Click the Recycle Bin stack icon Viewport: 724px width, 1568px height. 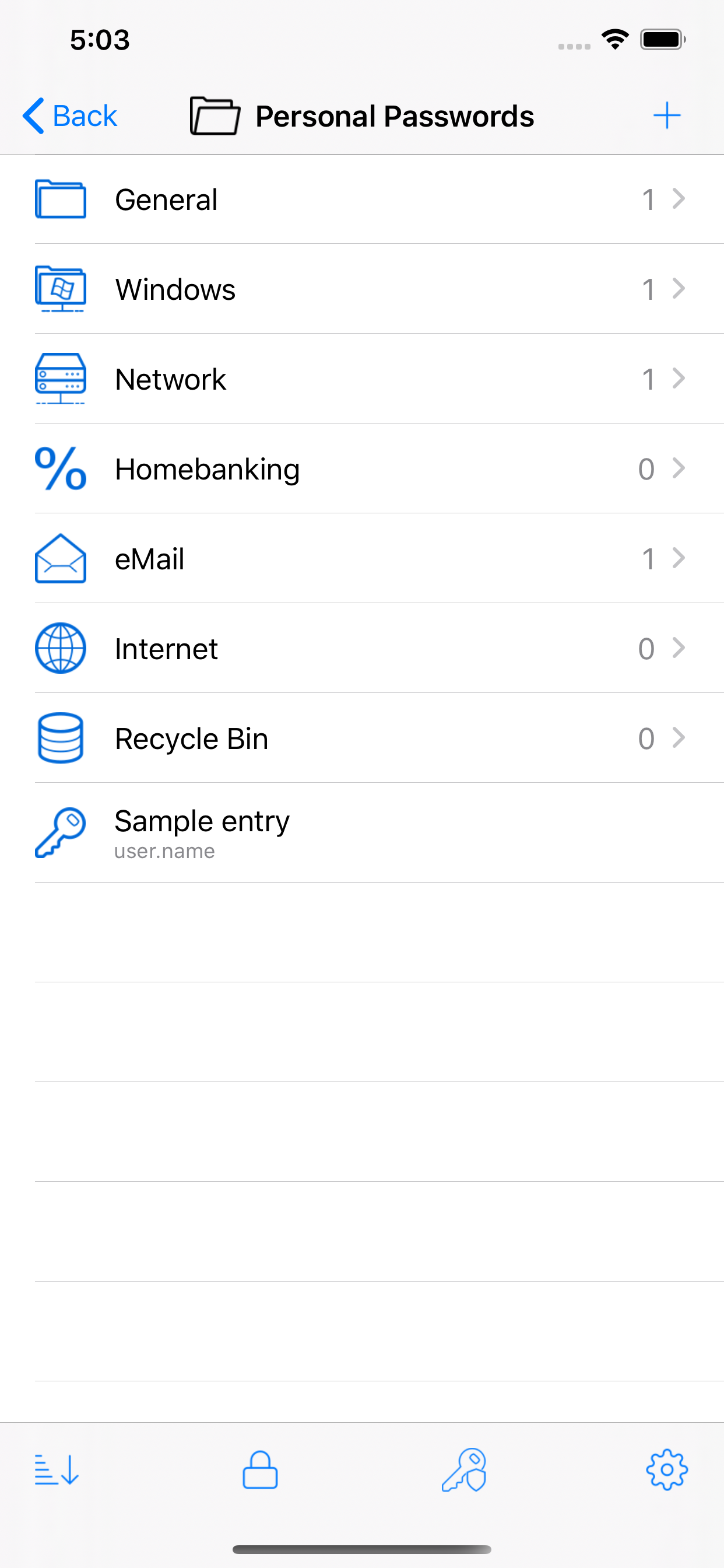pyautogui.click(x=60, y=738)
